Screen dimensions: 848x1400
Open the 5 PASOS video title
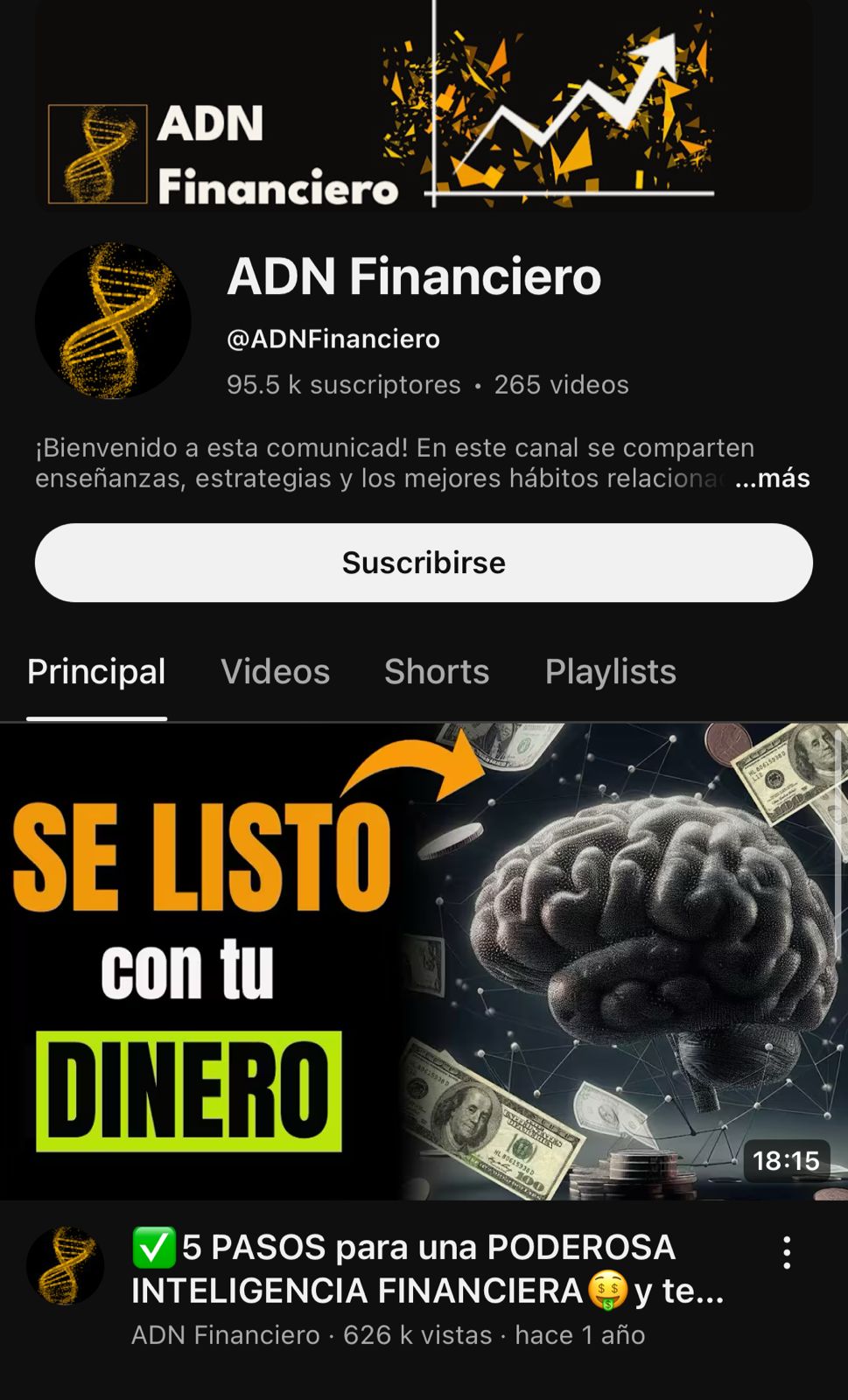tap(427, 1269)
